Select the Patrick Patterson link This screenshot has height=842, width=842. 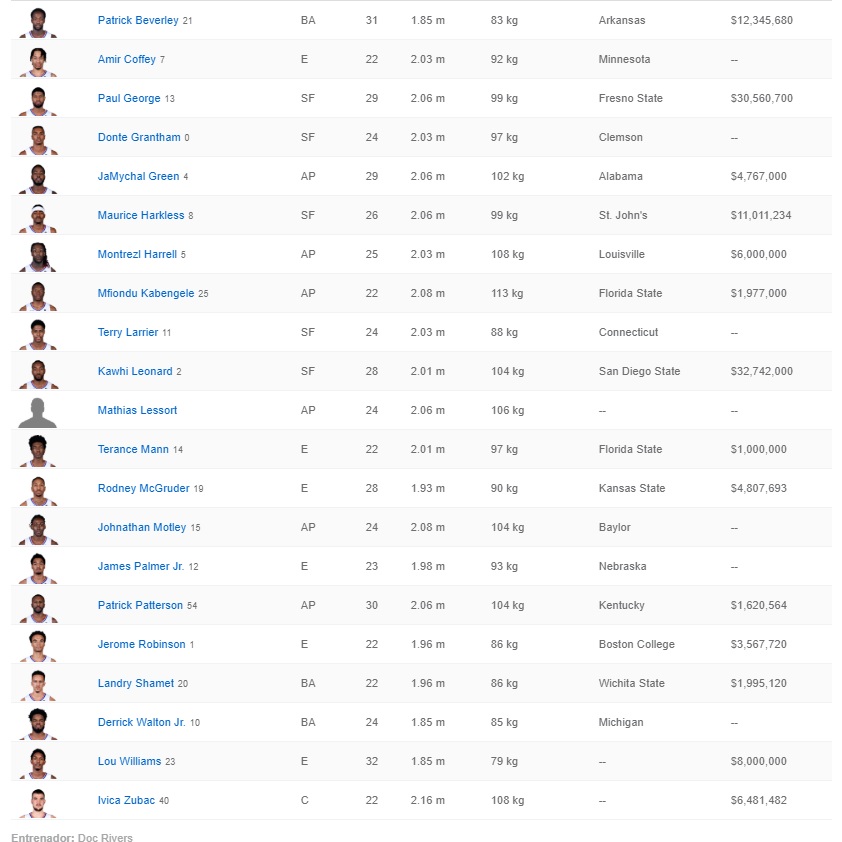click(140, 605)
